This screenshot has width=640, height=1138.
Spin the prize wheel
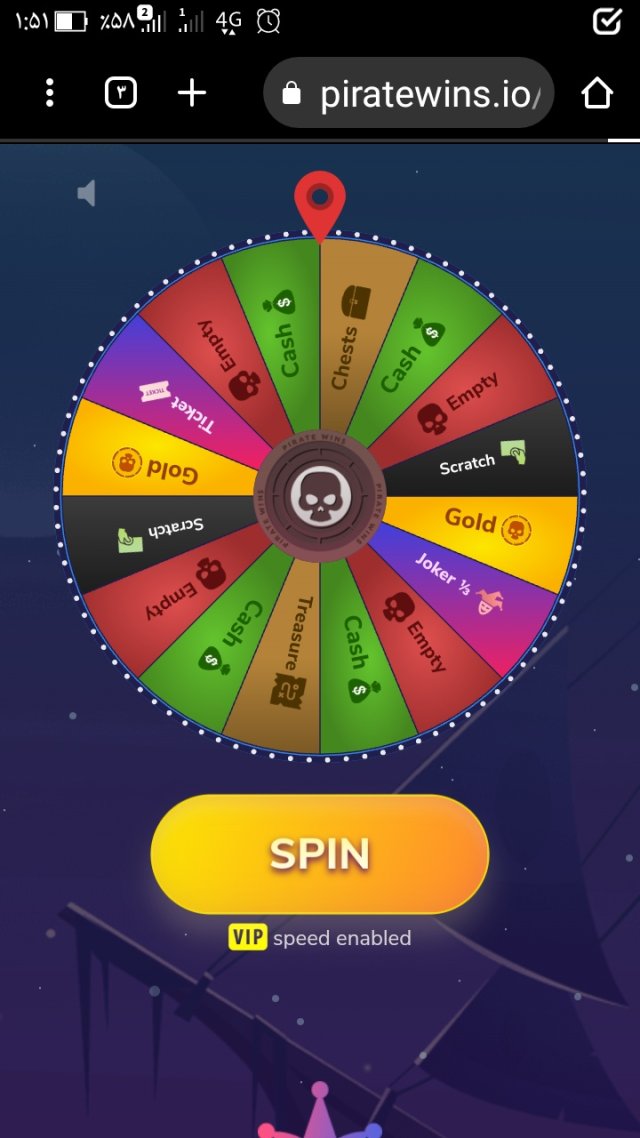point(319,854)
